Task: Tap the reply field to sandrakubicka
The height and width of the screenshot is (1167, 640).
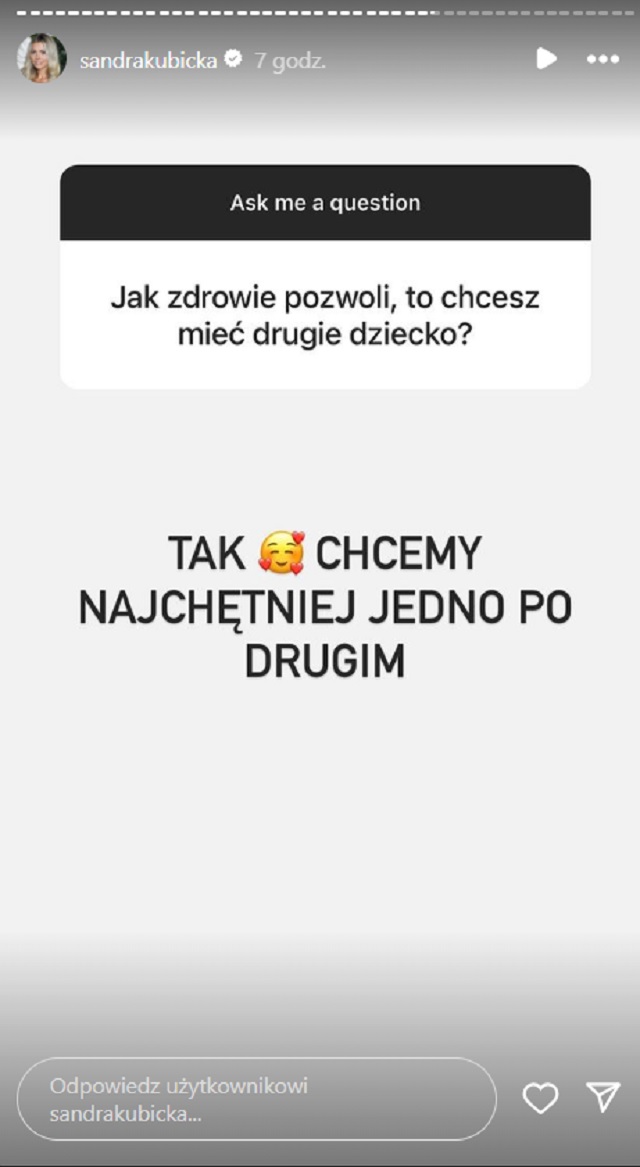Action: click(256, 1099)
